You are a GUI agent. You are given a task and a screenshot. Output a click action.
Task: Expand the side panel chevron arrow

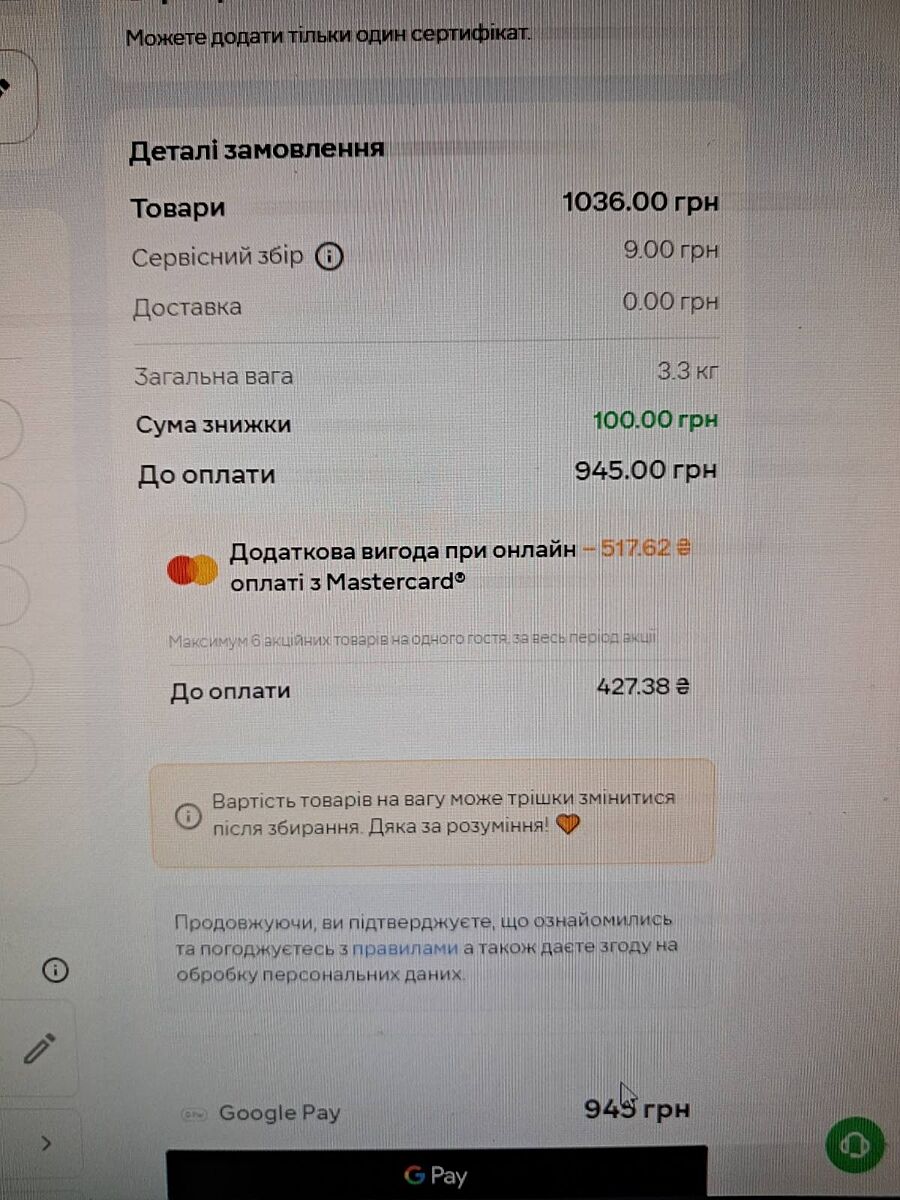[46, 1143]
